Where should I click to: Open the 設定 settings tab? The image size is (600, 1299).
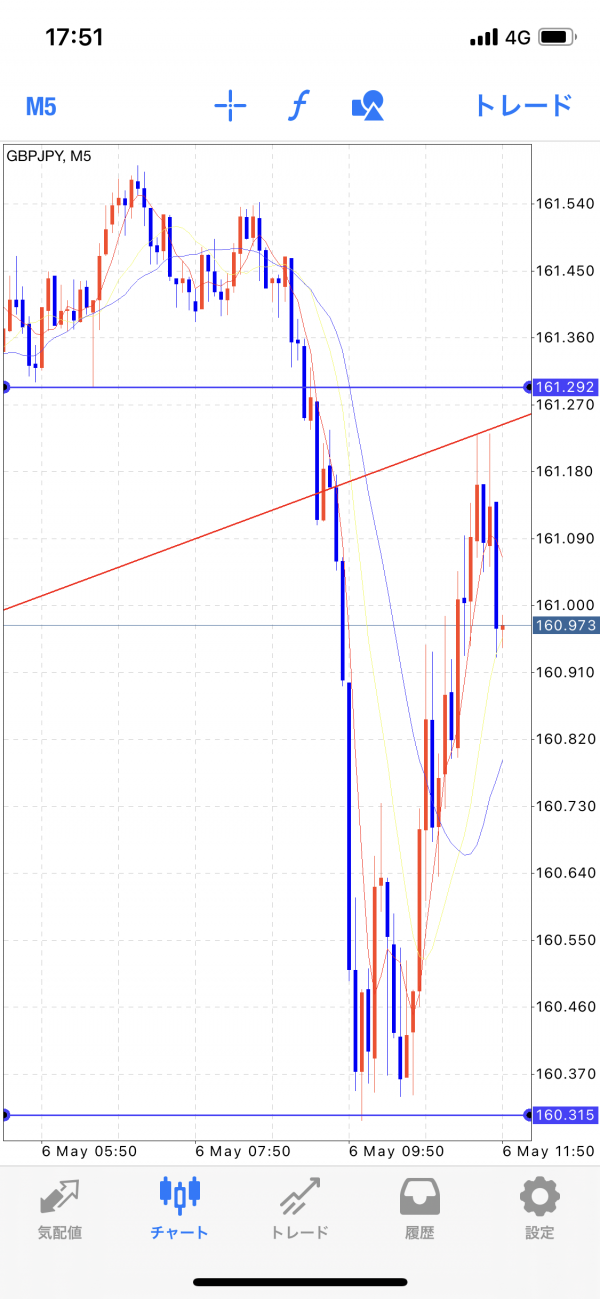click(x=540, y=1210)
